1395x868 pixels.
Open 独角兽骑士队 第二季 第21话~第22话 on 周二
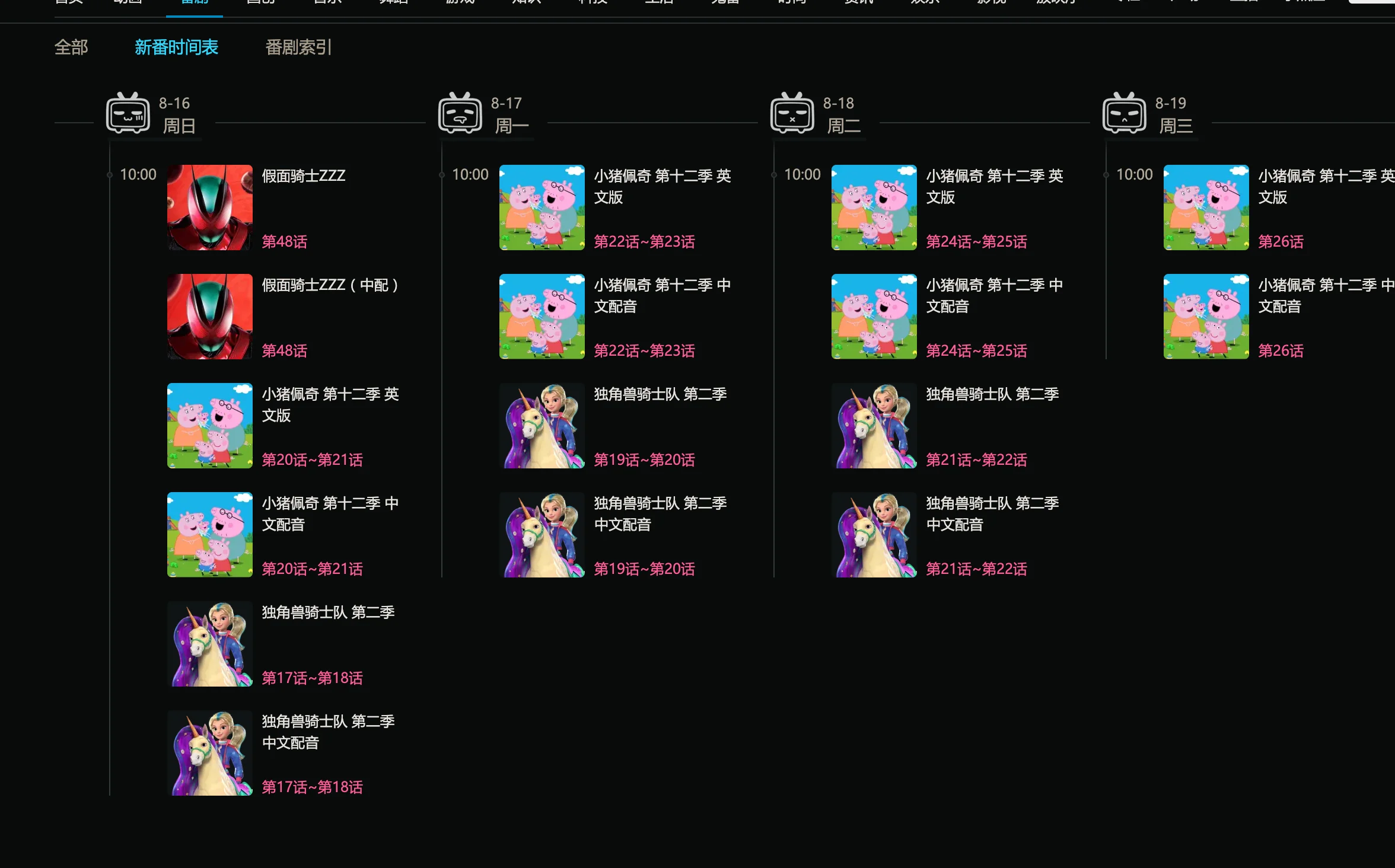click(992, 394)
